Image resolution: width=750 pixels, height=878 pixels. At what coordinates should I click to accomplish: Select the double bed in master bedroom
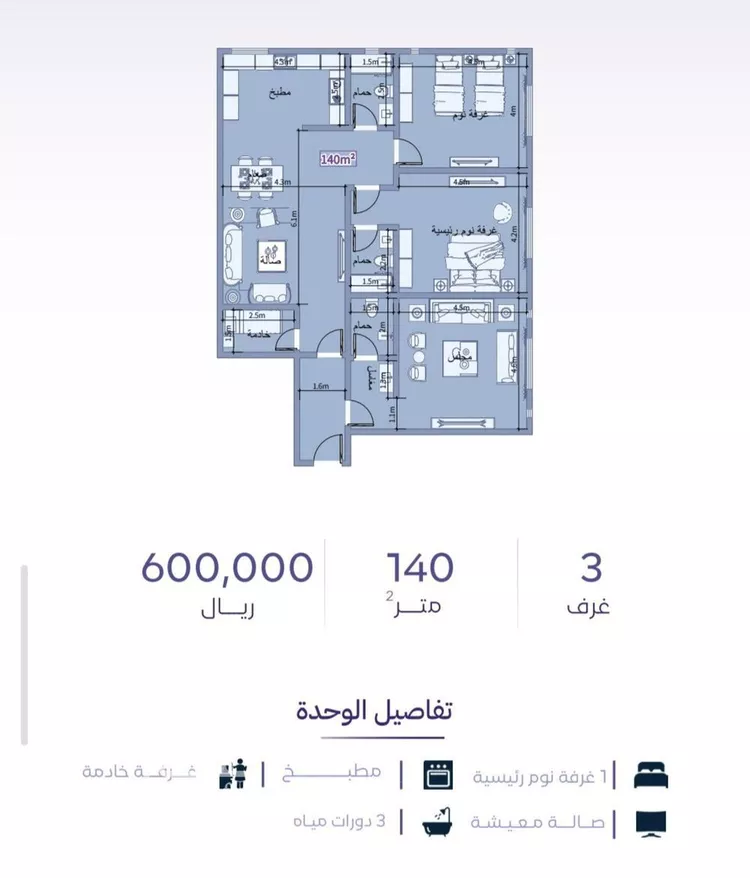click(474, 262)
